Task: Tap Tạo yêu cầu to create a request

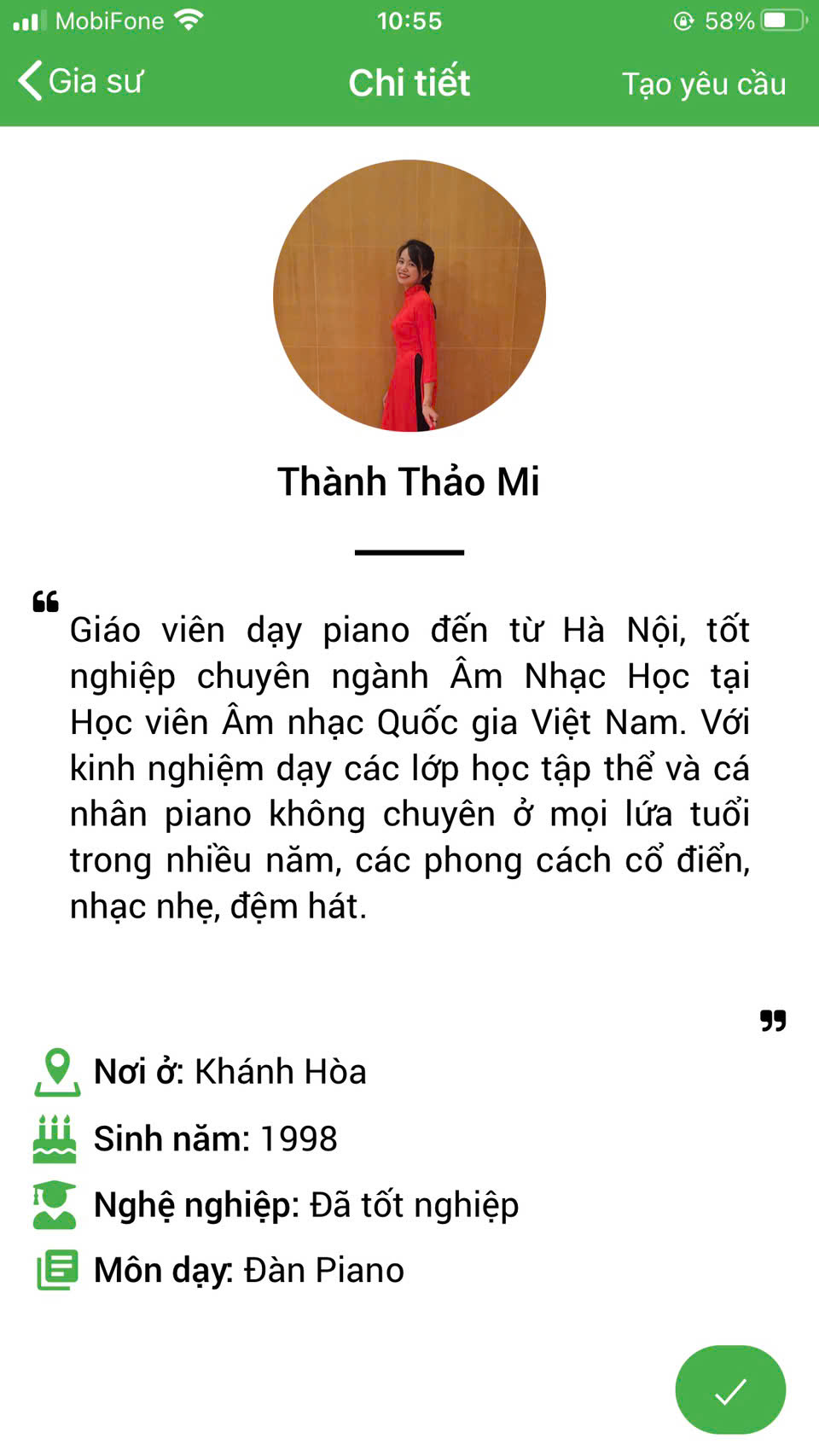Action: 703,84
